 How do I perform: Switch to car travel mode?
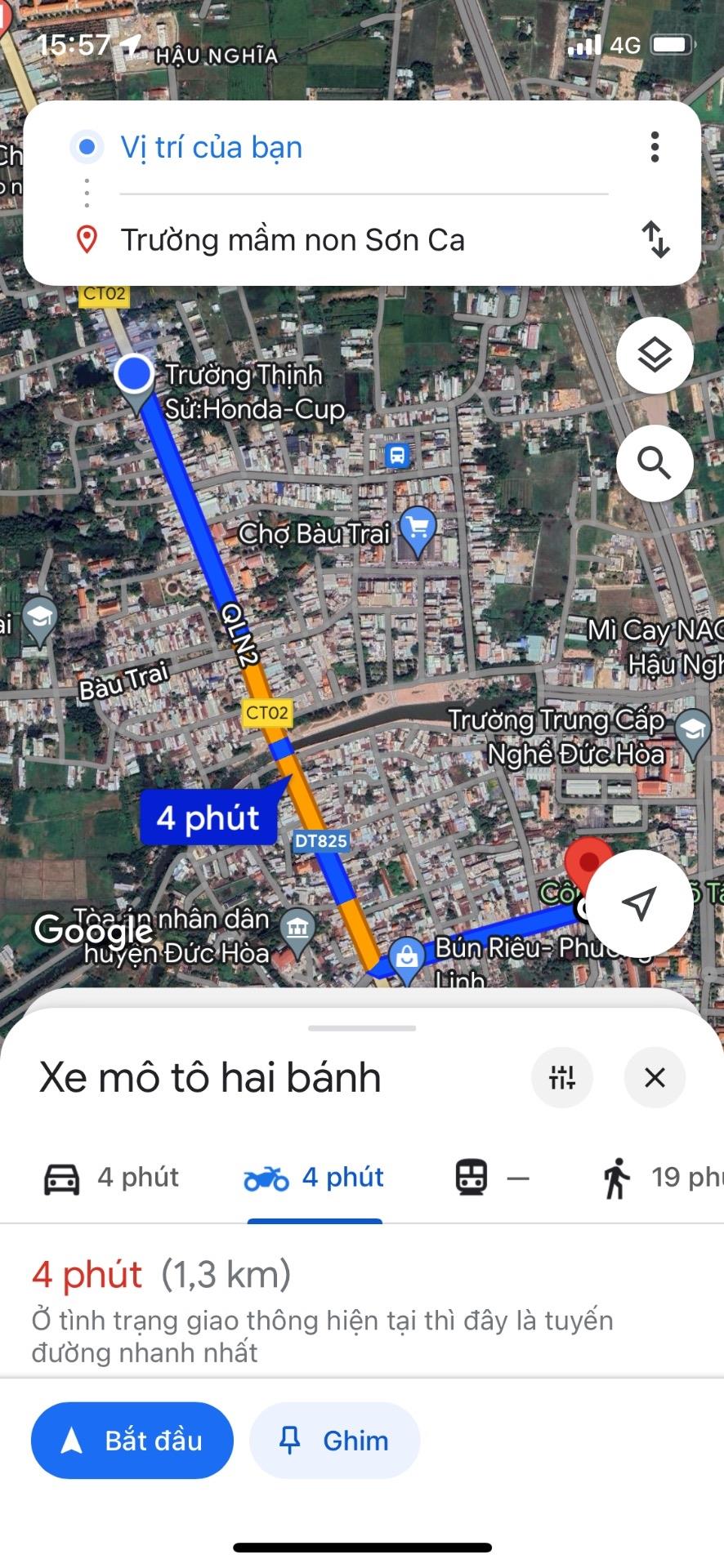coord(111,1178)
